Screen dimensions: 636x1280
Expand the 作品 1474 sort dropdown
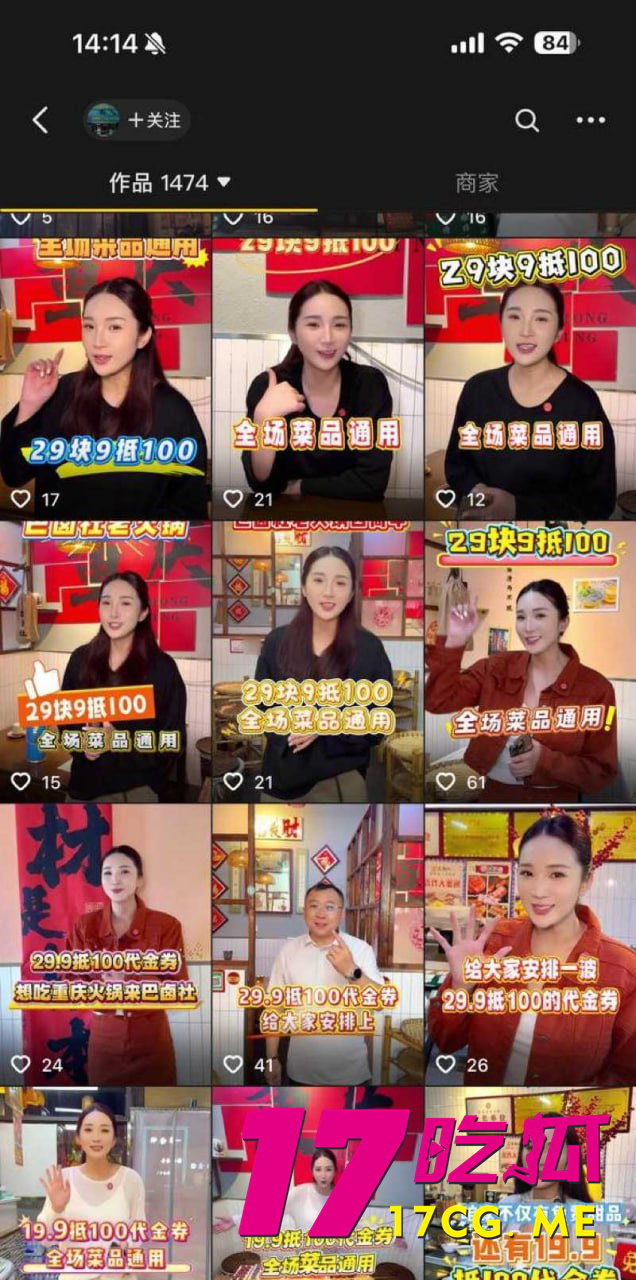170,183
